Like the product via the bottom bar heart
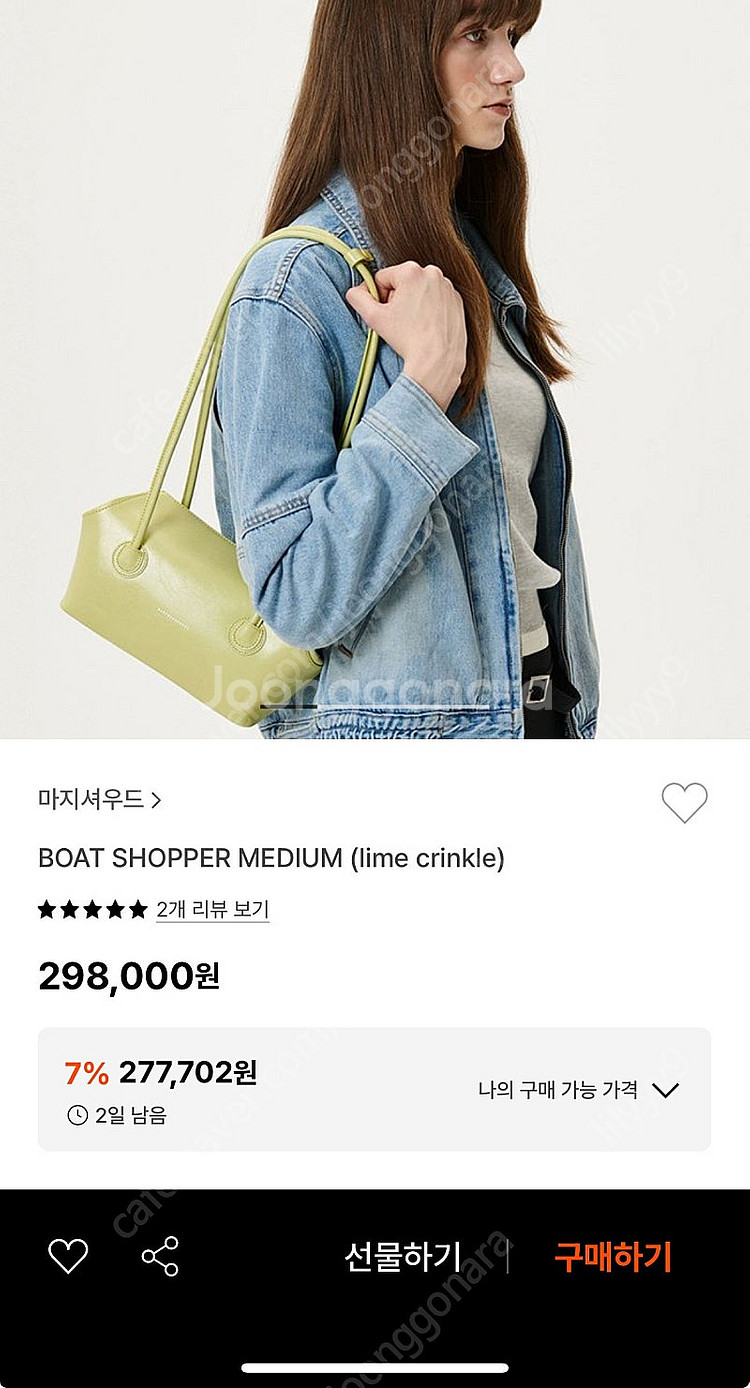750x1388 pixels. tap(68, 1256)
